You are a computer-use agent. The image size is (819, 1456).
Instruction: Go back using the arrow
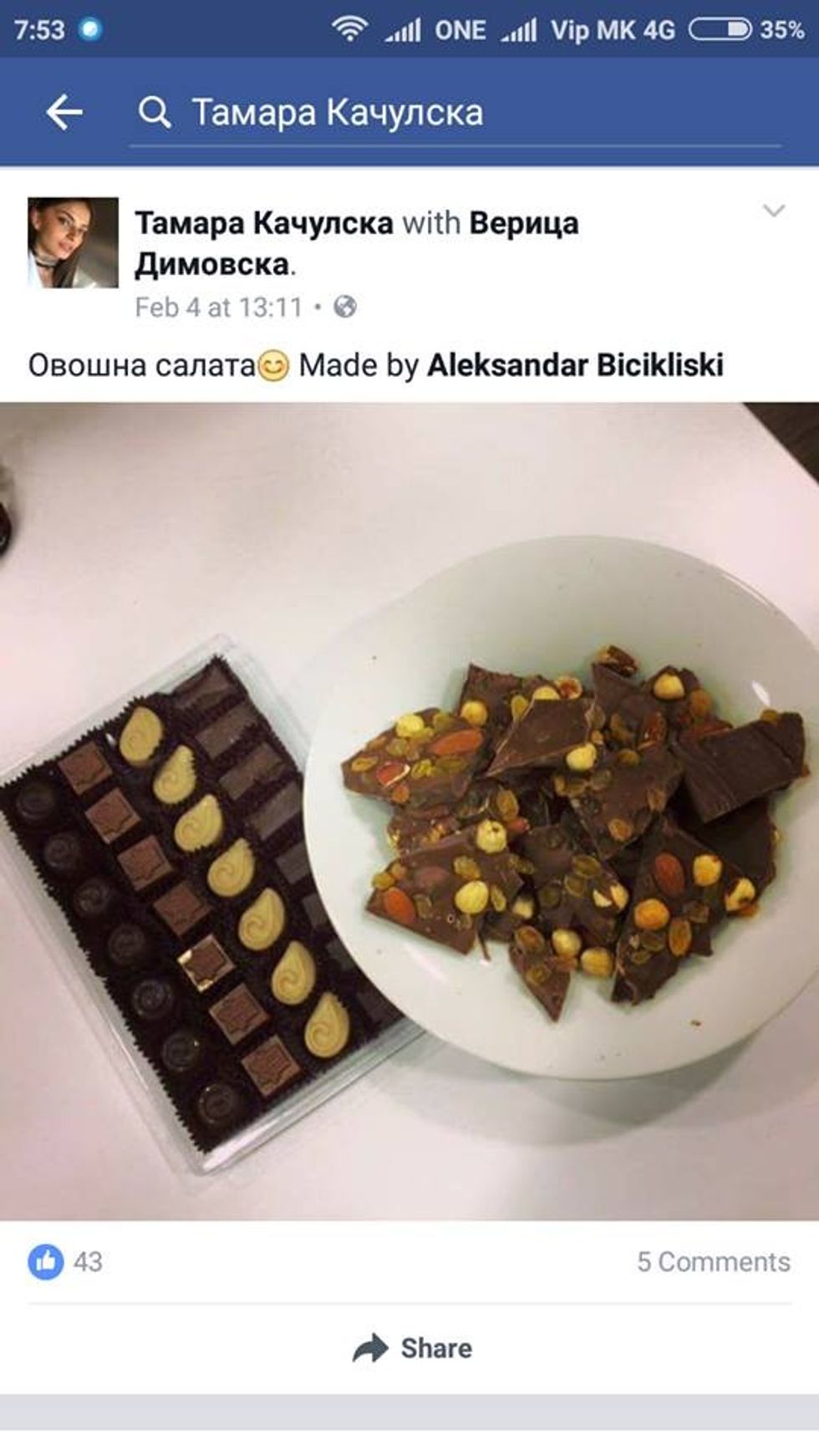[64, 112]
